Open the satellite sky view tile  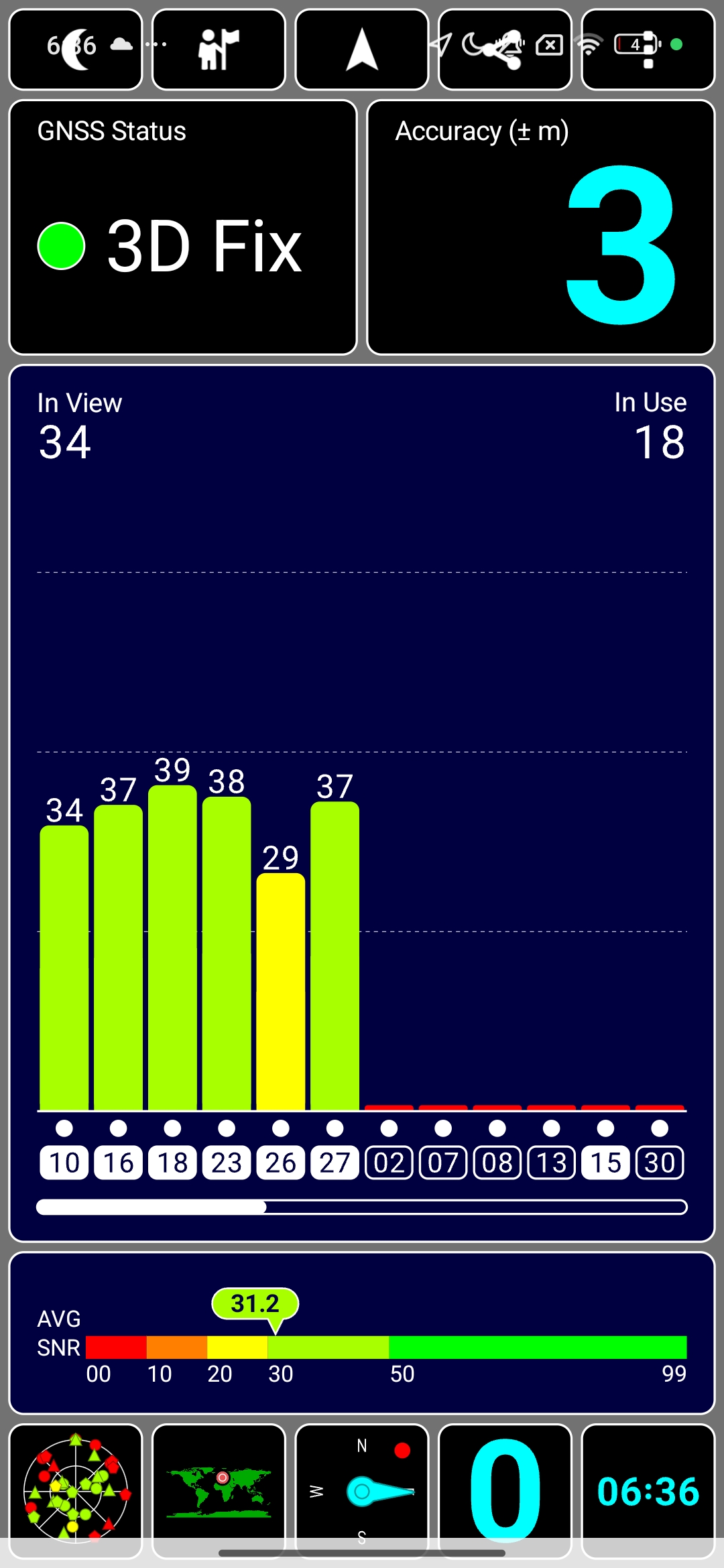coord(76,1492)
